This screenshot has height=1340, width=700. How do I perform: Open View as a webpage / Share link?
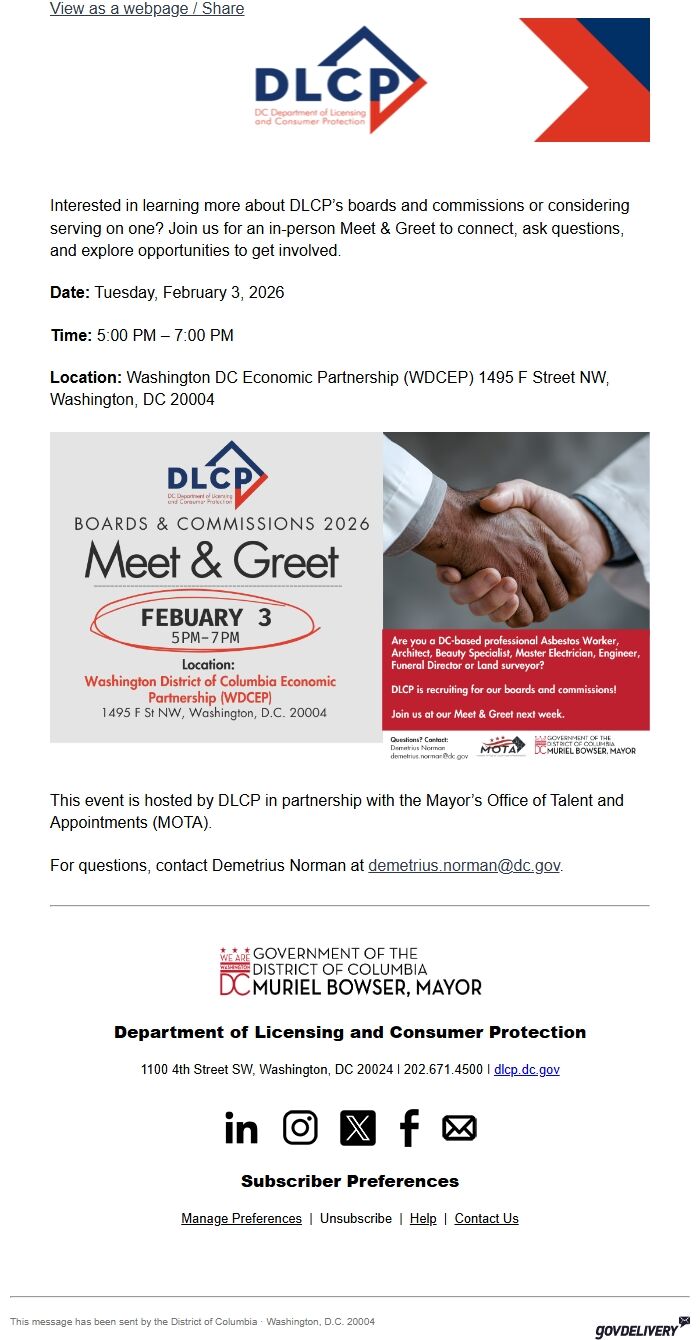point(147,9)
